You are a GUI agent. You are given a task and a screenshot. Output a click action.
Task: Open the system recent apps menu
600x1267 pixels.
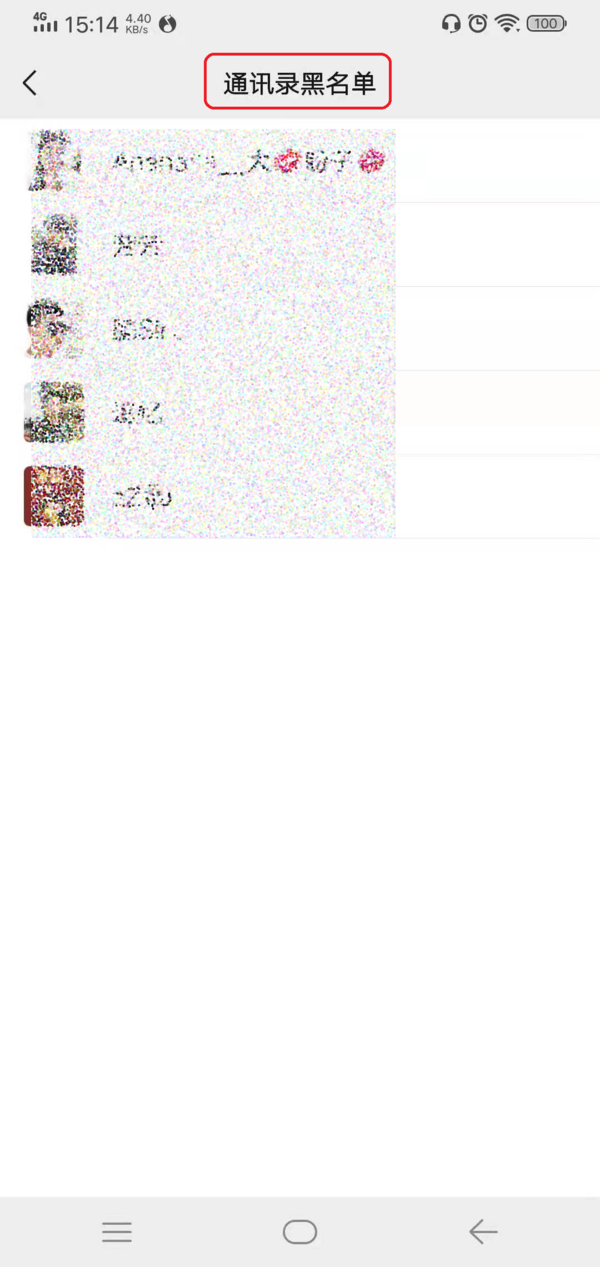click(x=117, y=1232)
